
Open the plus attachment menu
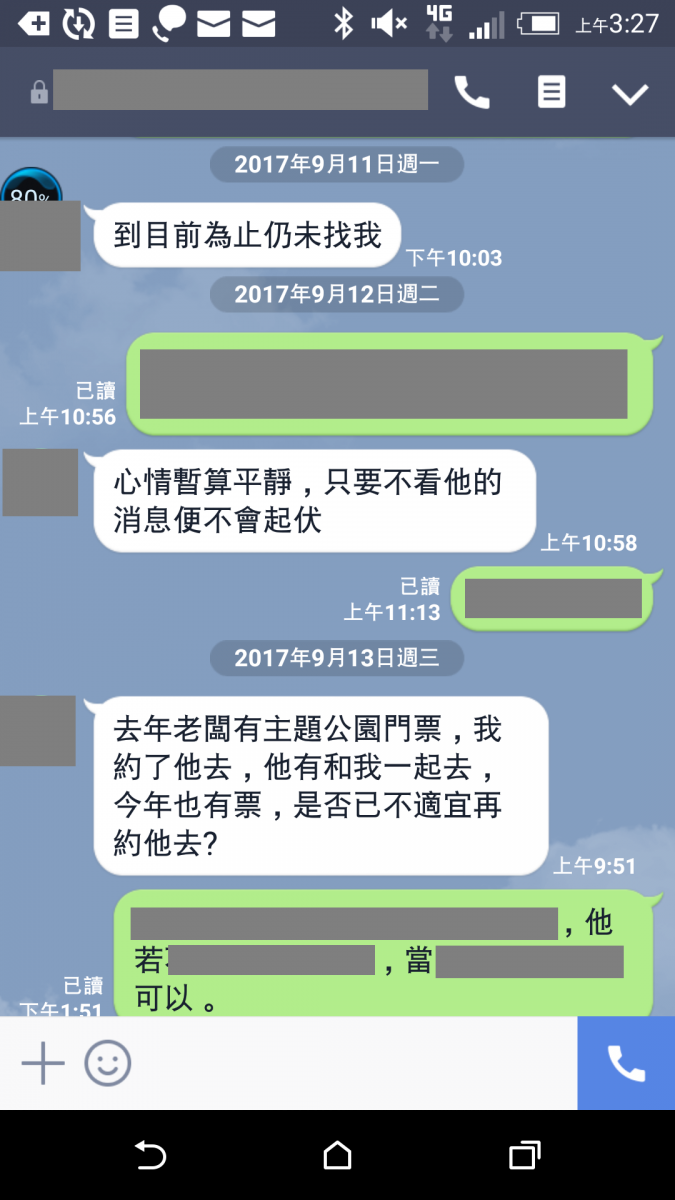[x=43, y=1063]
